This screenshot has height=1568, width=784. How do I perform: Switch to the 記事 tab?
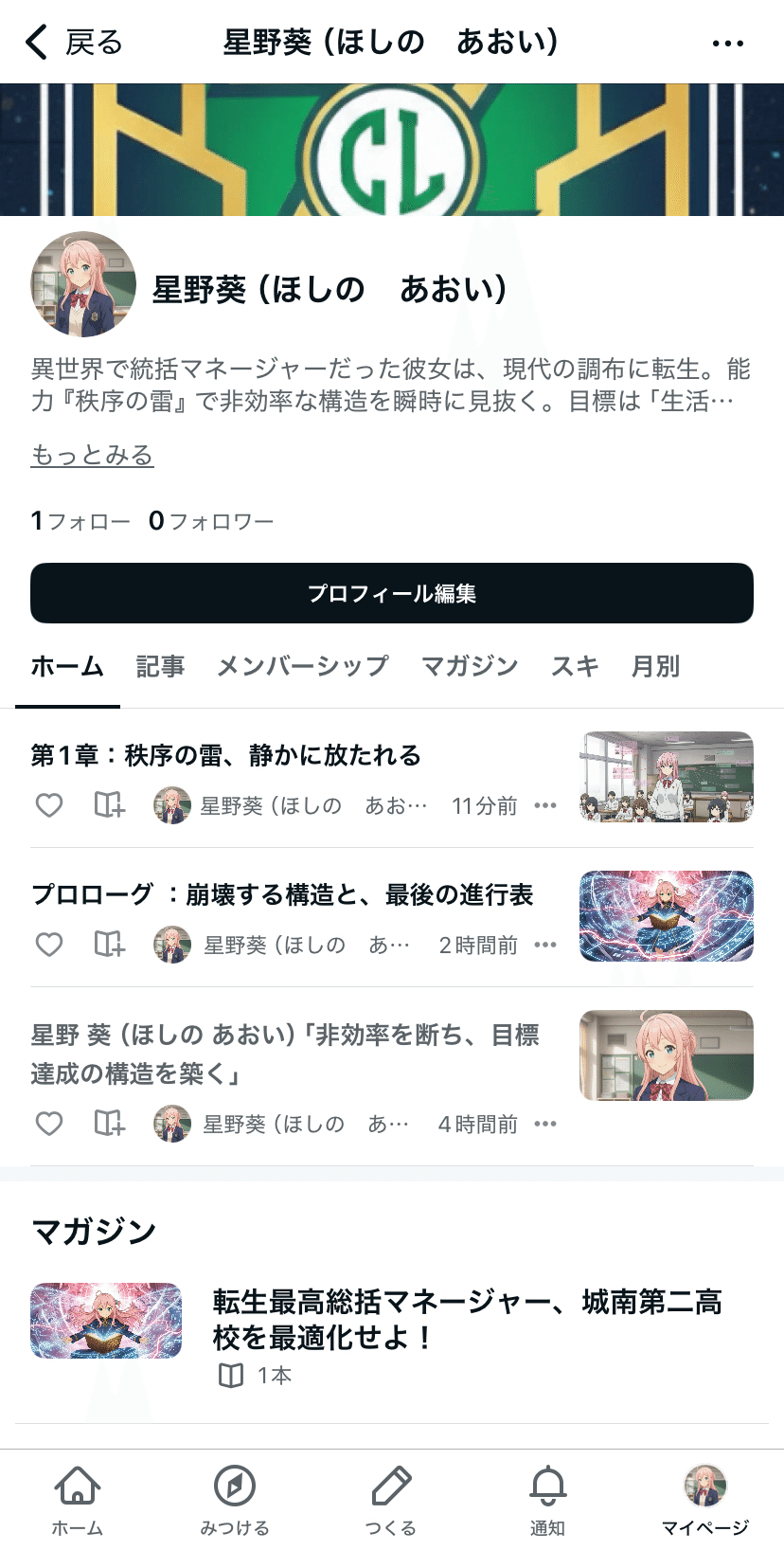(160, 666)
